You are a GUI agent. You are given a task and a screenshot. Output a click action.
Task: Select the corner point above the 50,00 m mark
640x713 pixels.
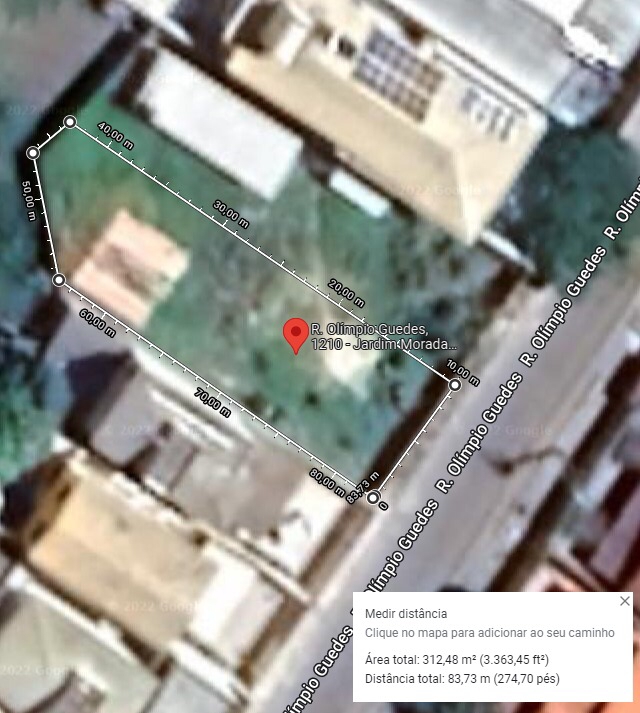coord(33,153)
